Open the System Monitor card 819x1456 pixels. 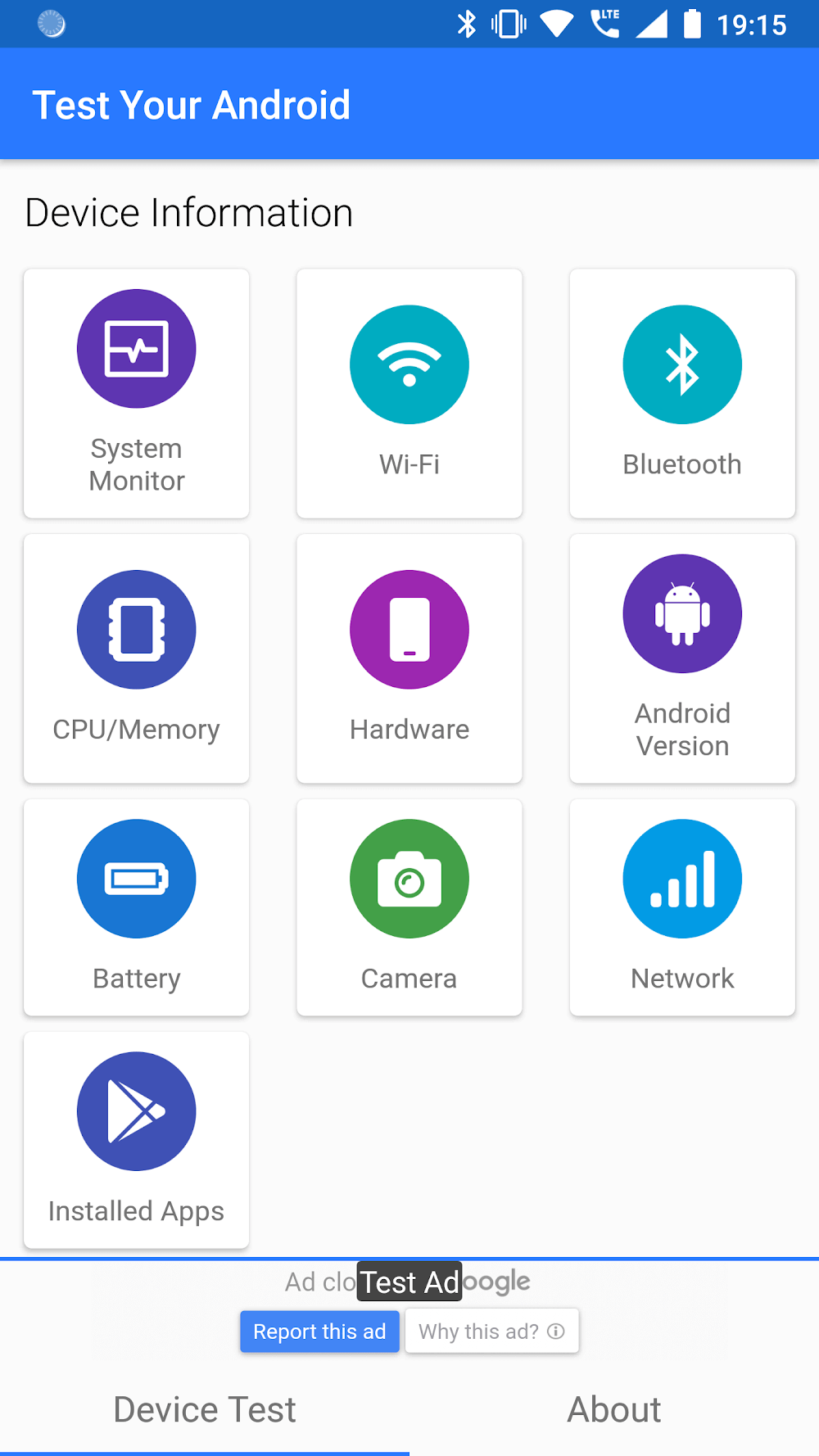[137, 393]
